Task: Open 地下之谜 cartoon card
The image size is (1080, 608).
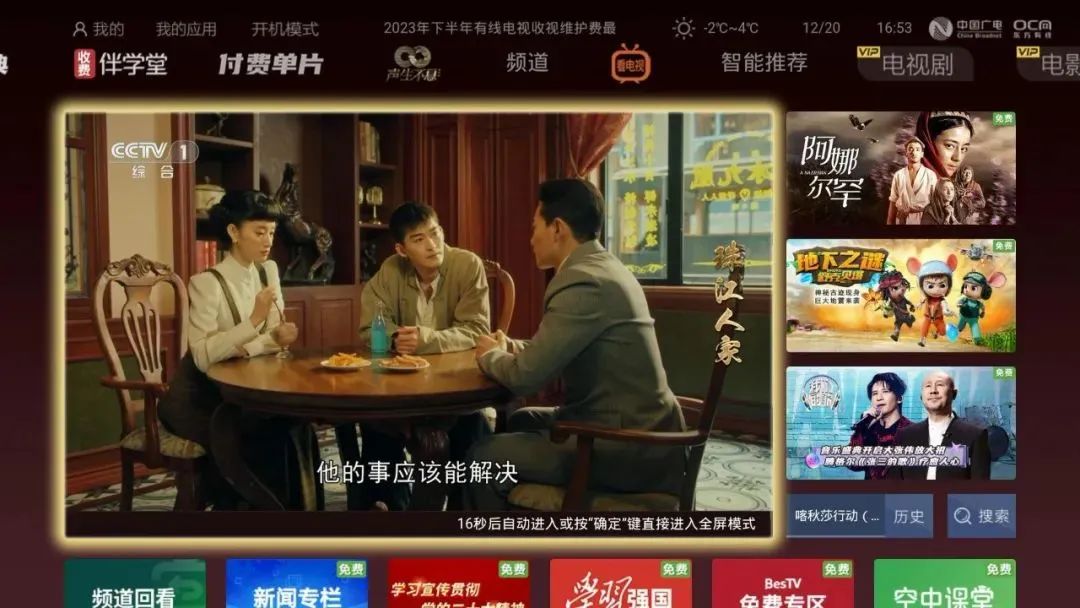Action: tap(900, 295)
